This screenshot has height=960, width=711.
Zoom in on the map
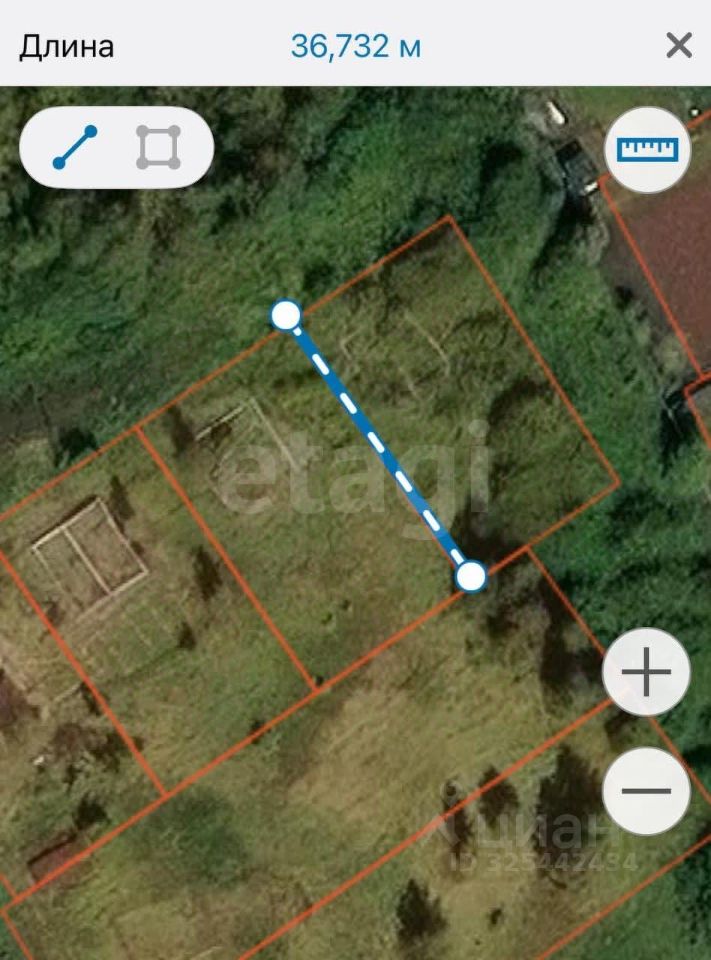coord(647,672)
